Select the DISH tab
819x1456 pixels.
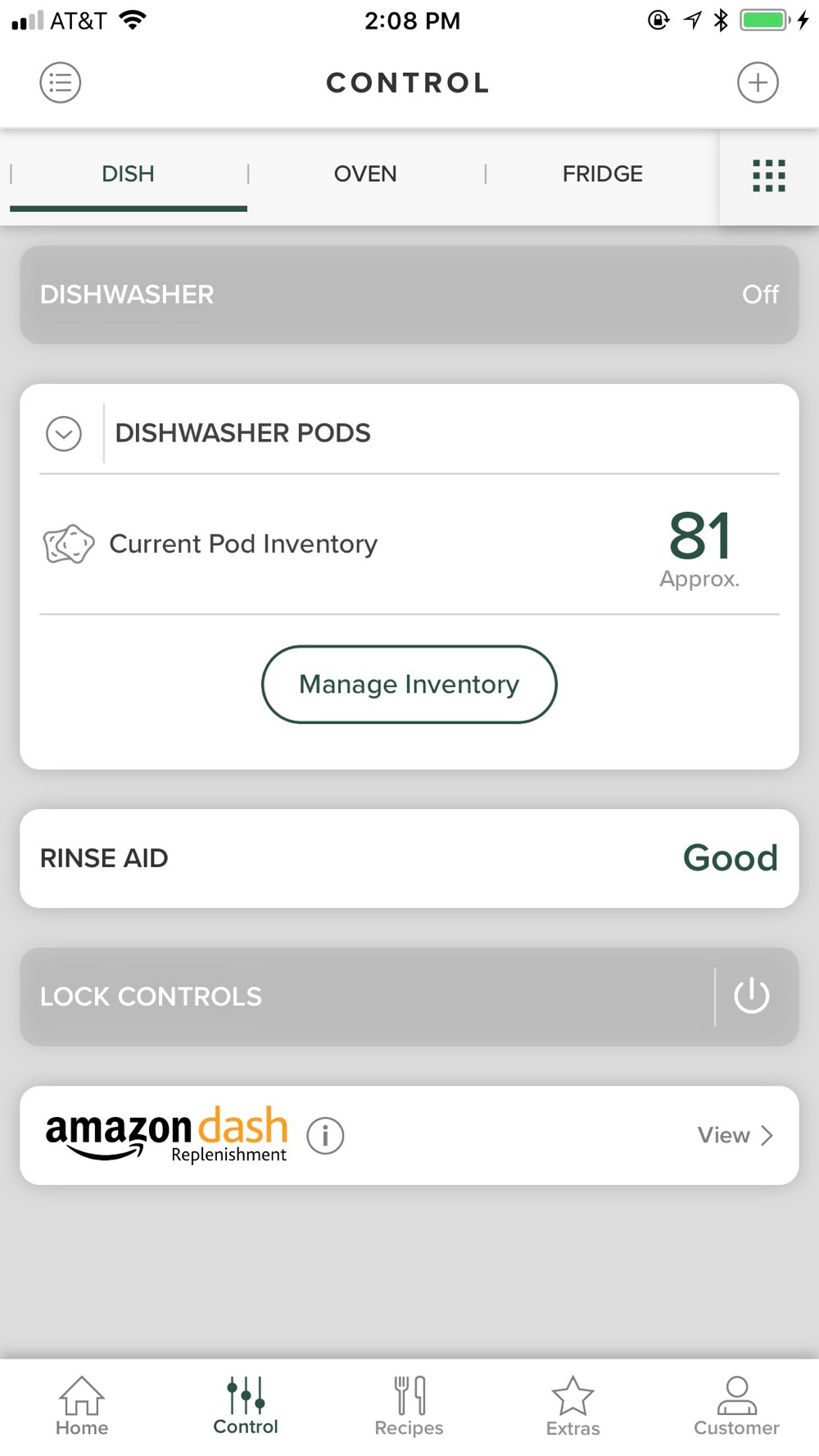click(x=129, y=174)
